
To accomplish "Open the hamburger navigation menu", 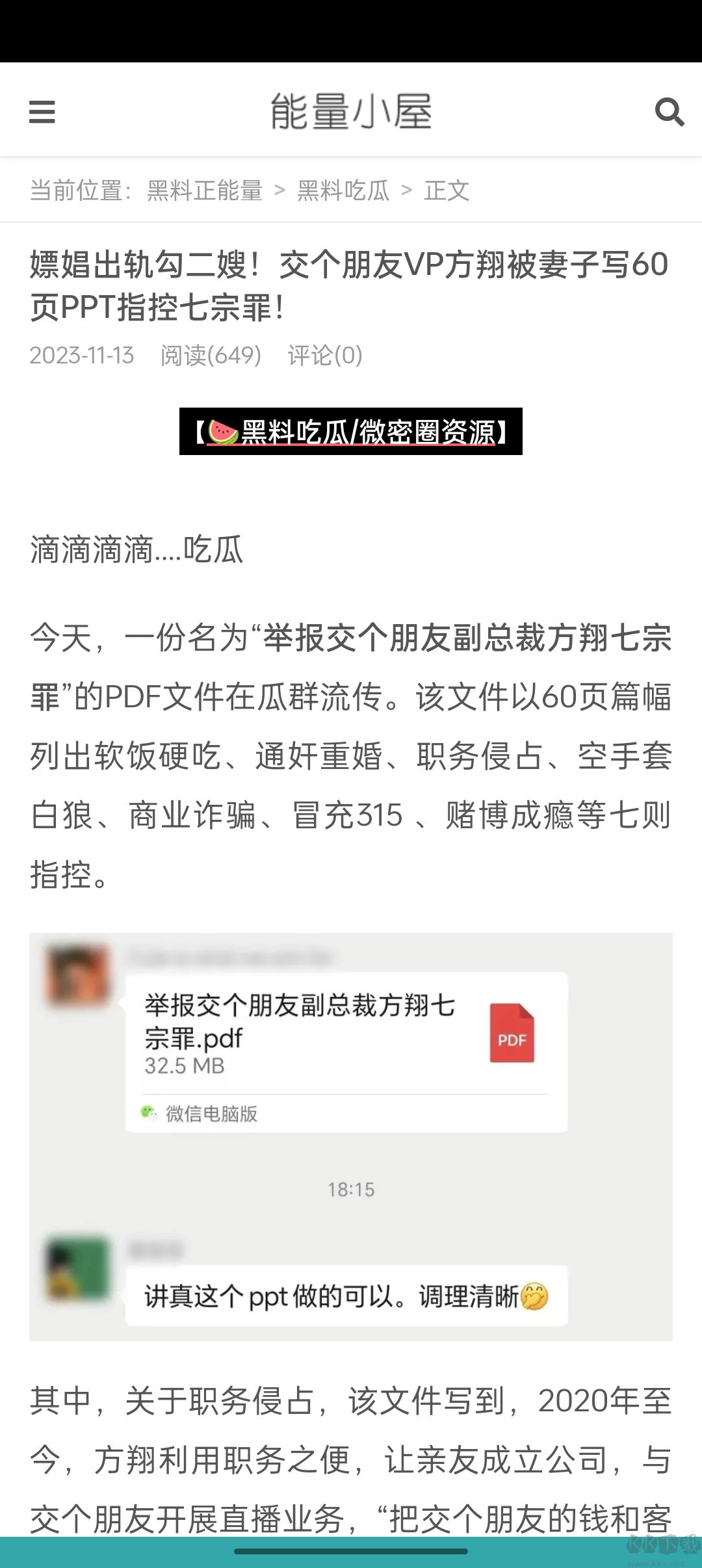I will (x=42, y=111).
